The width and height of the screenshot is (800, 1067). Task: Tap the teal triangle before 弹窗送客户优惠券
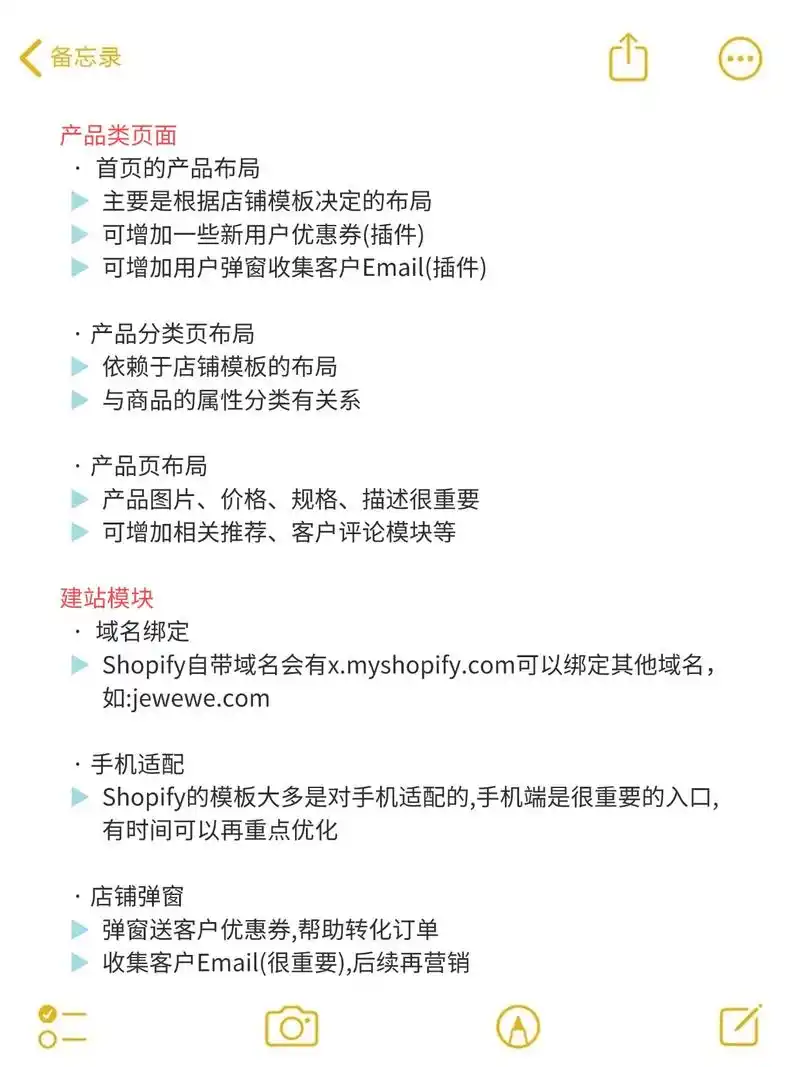(79, 928)
